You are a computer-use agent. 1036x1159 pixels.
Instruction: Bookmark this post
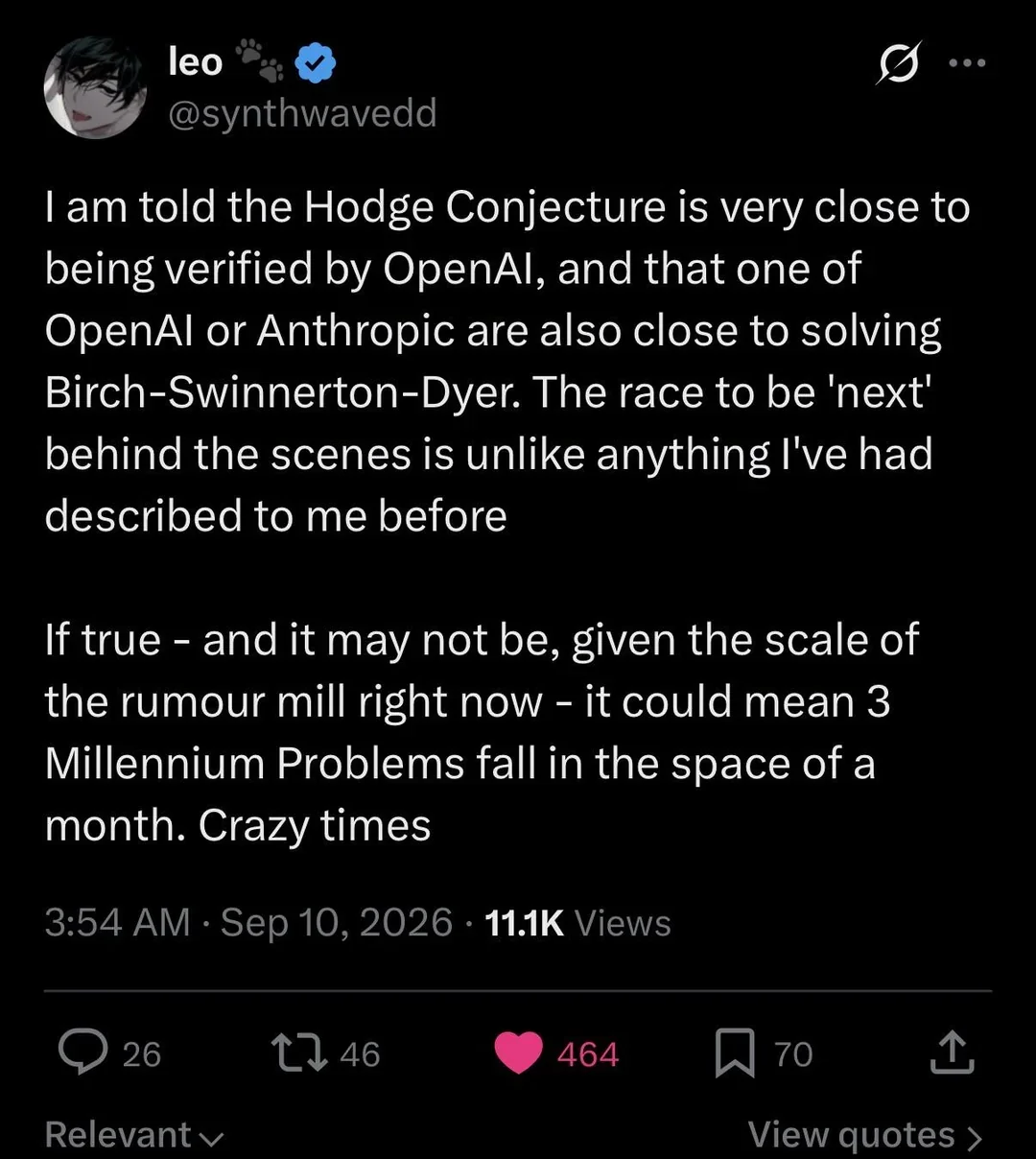coord(736,1053)
